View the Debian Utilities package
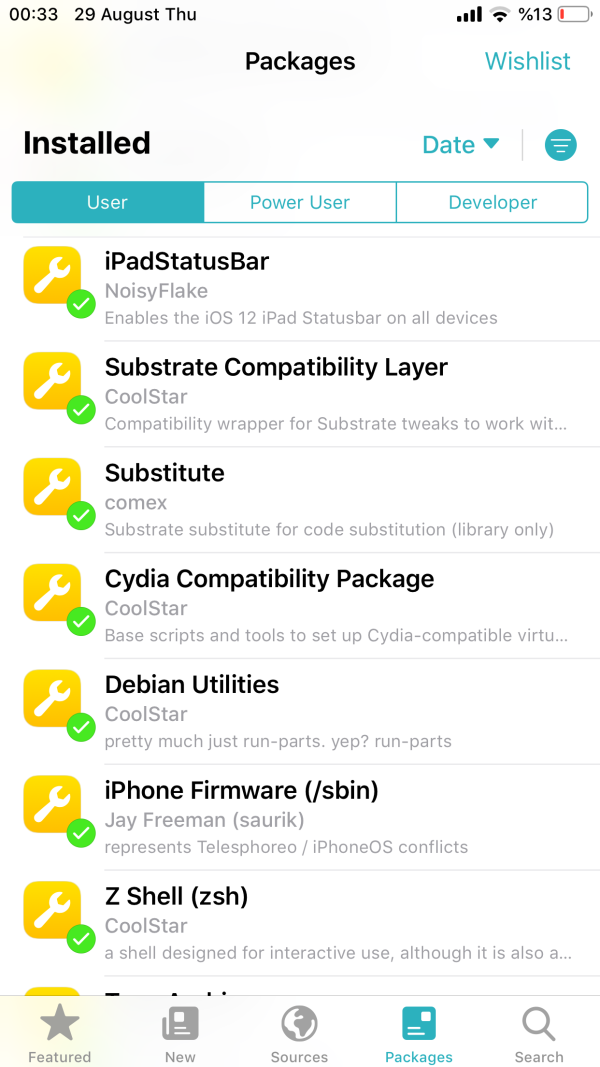The image size is (600, 1067). click(x=300, y=712)
